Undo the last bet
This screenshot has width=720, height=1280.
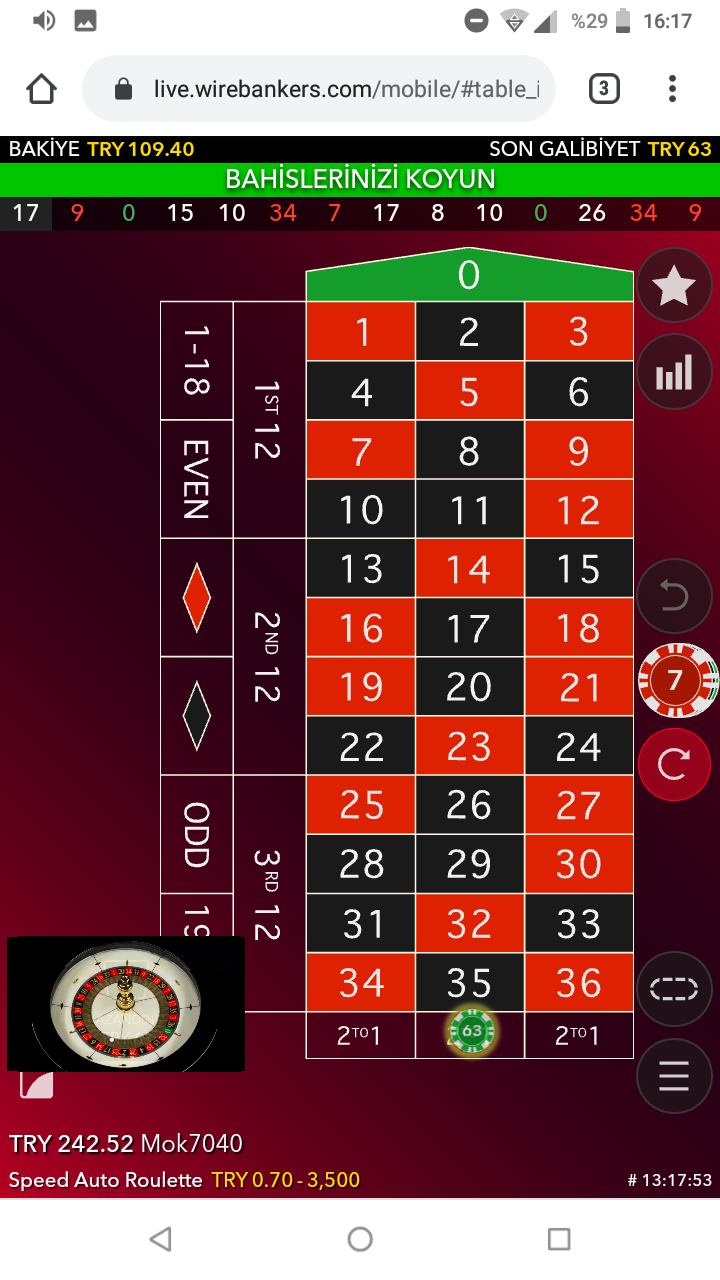674,596
